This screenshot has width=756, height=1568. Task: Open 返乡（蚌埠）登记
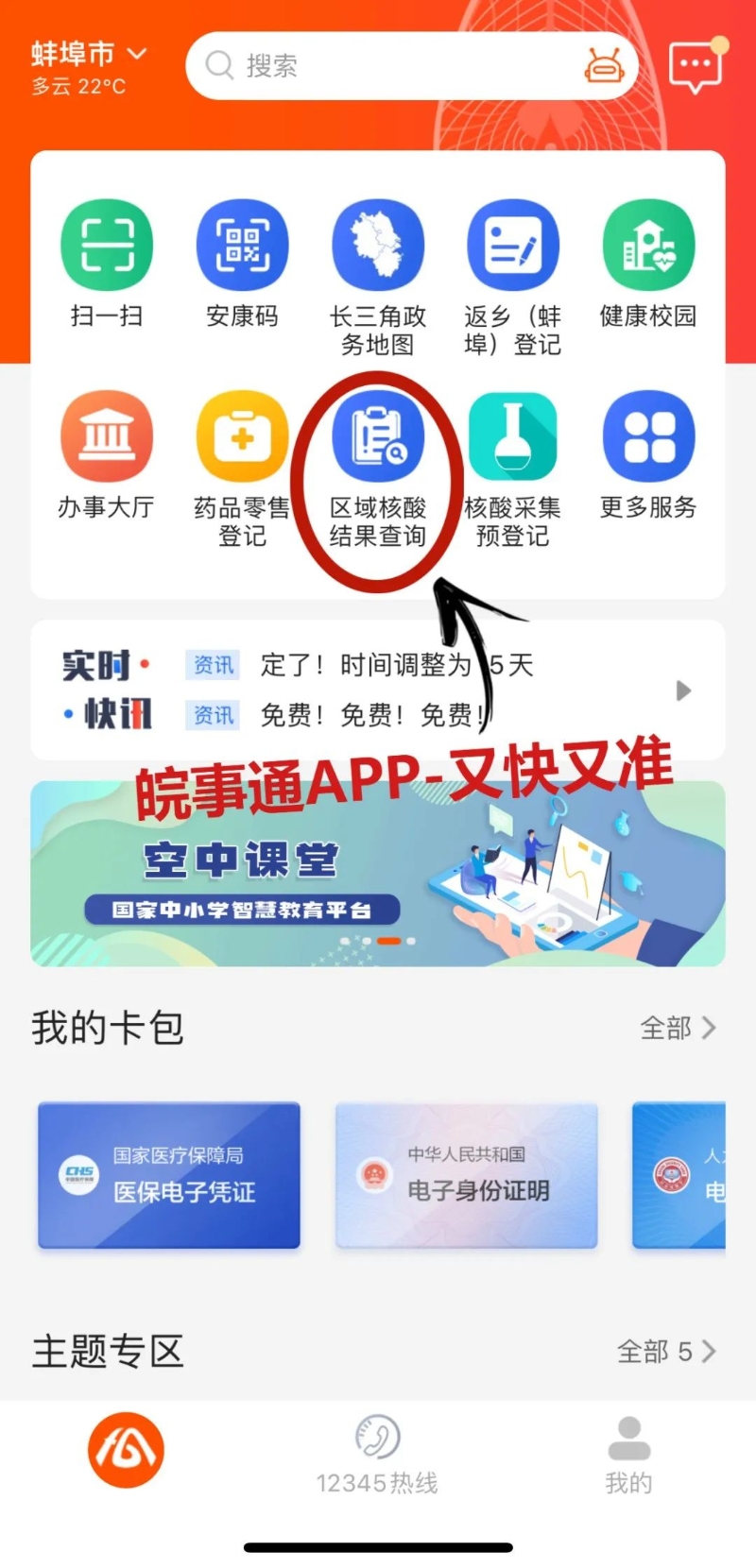[513, 246]
